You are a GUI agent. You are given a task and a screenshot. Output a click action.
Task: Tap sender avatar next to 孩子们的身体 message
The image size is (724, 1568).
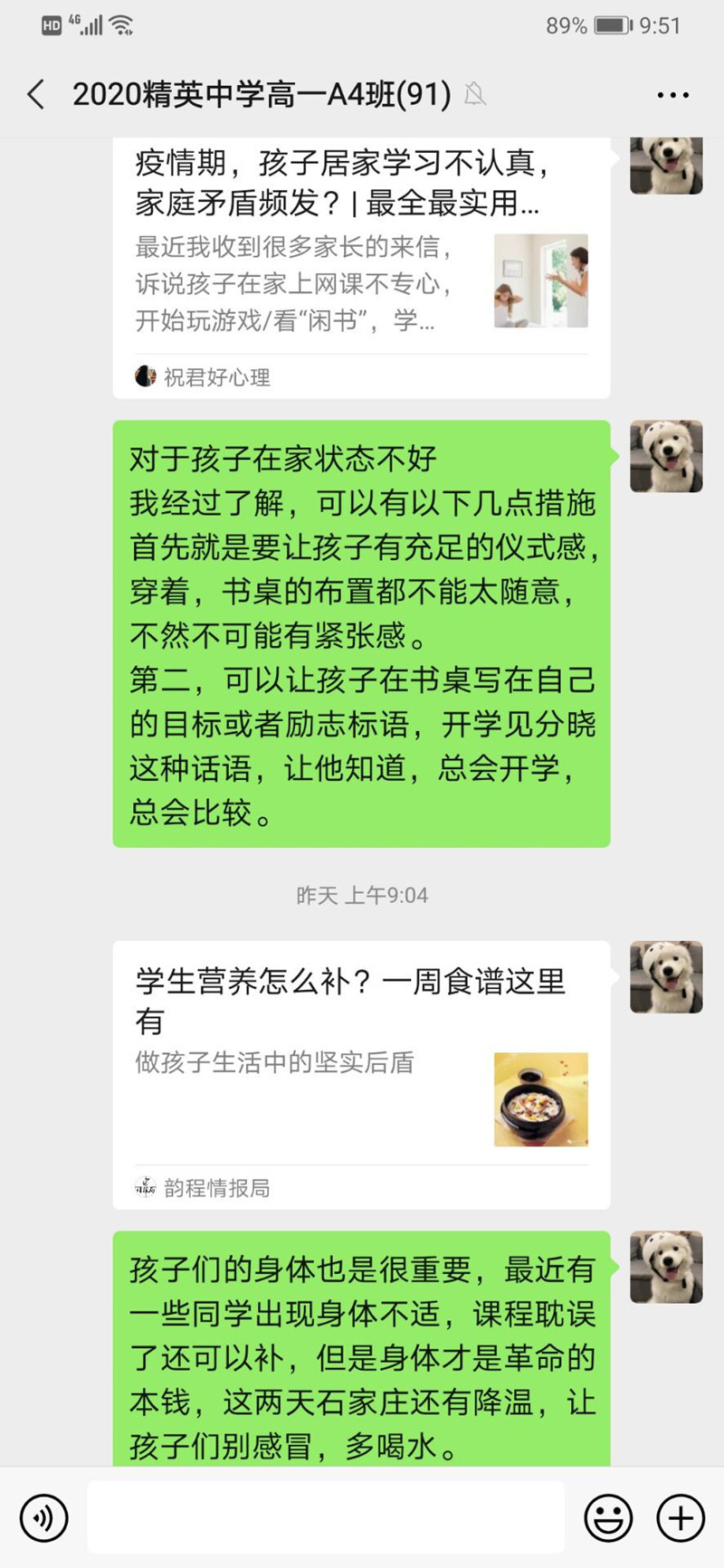click(666, 1267)
